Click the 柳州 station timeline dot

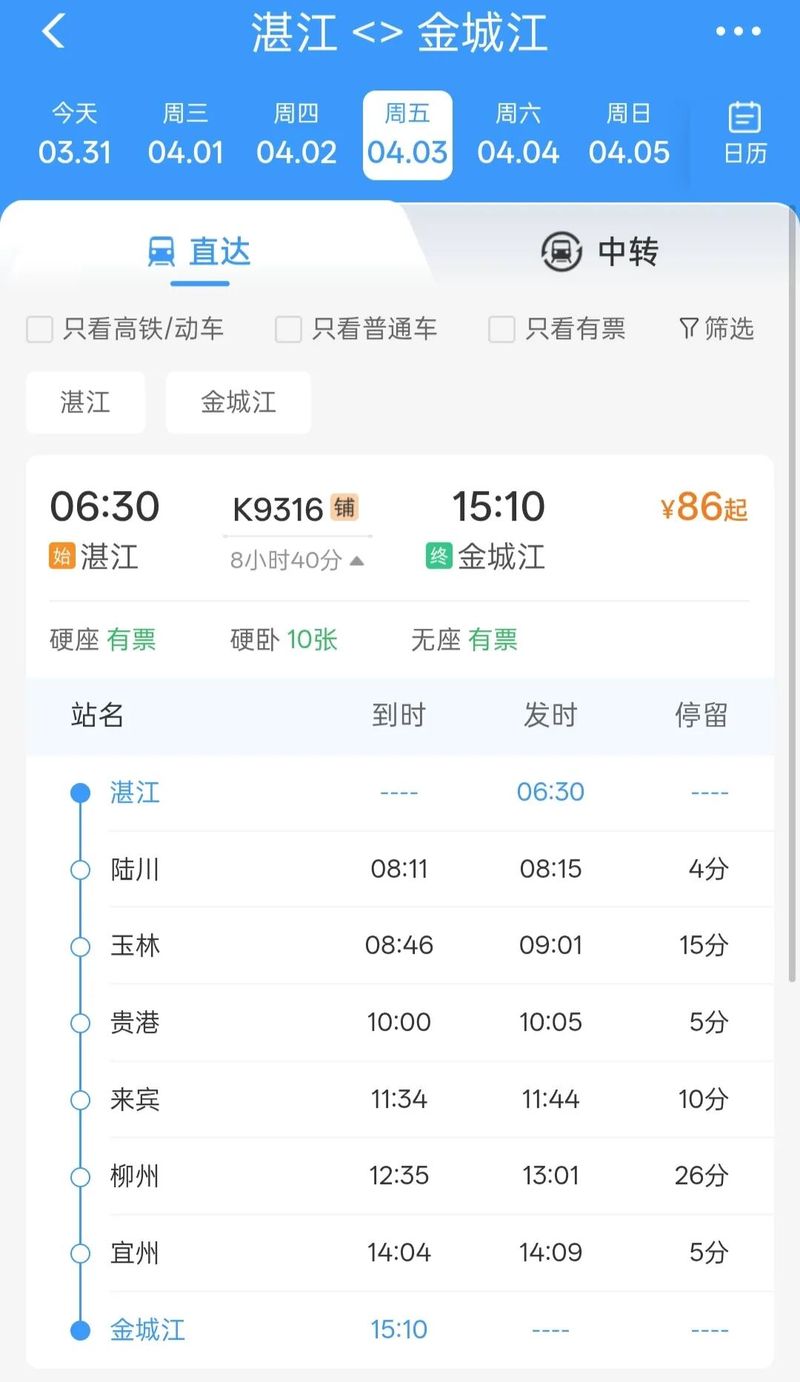[x=81, y=1176]
